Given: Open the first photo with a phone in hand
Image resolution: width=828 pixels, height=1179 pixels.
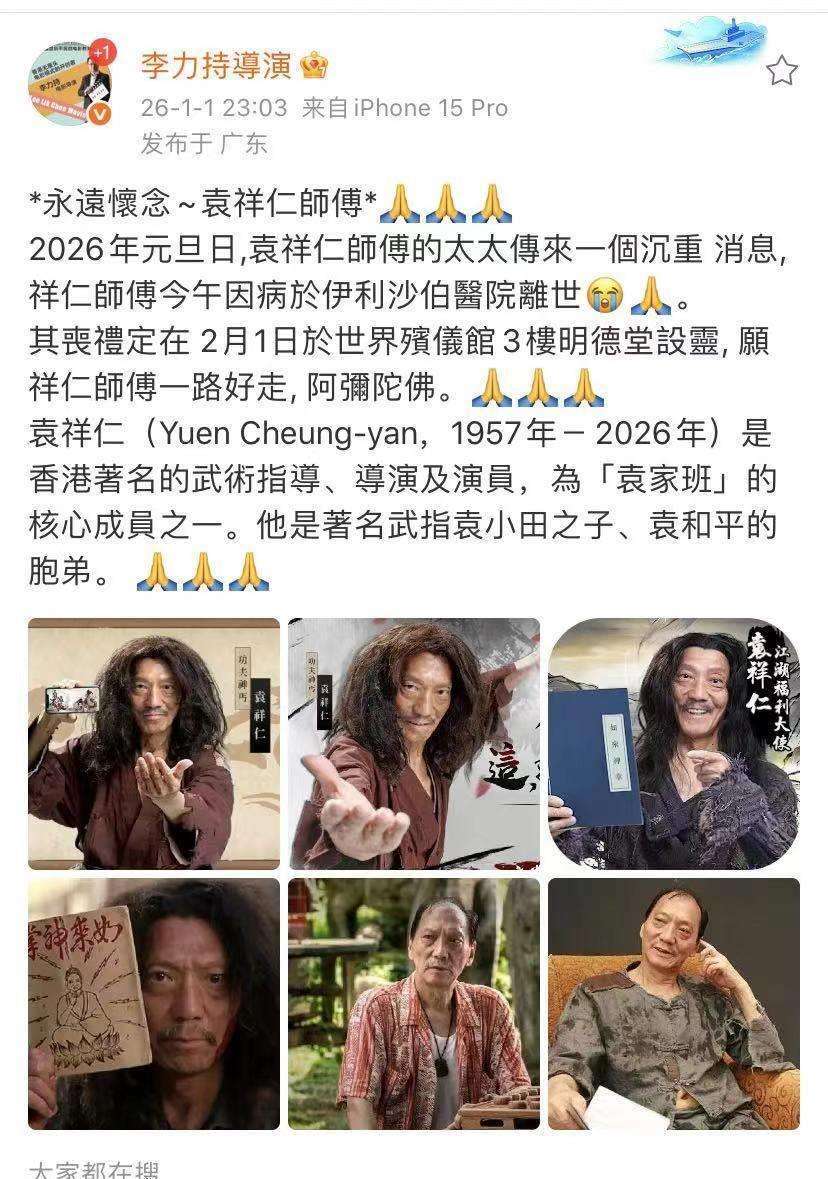Looking at the screenshot, I should tap(154, 743).
